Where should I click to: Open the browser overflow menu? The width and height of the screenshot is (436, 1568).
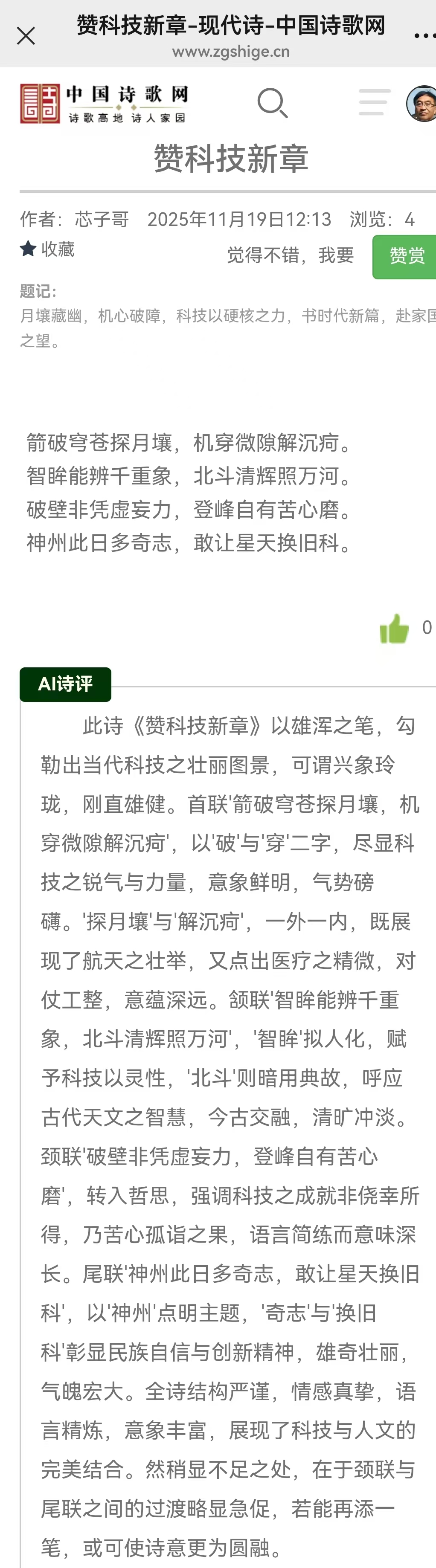click(424, 36)
